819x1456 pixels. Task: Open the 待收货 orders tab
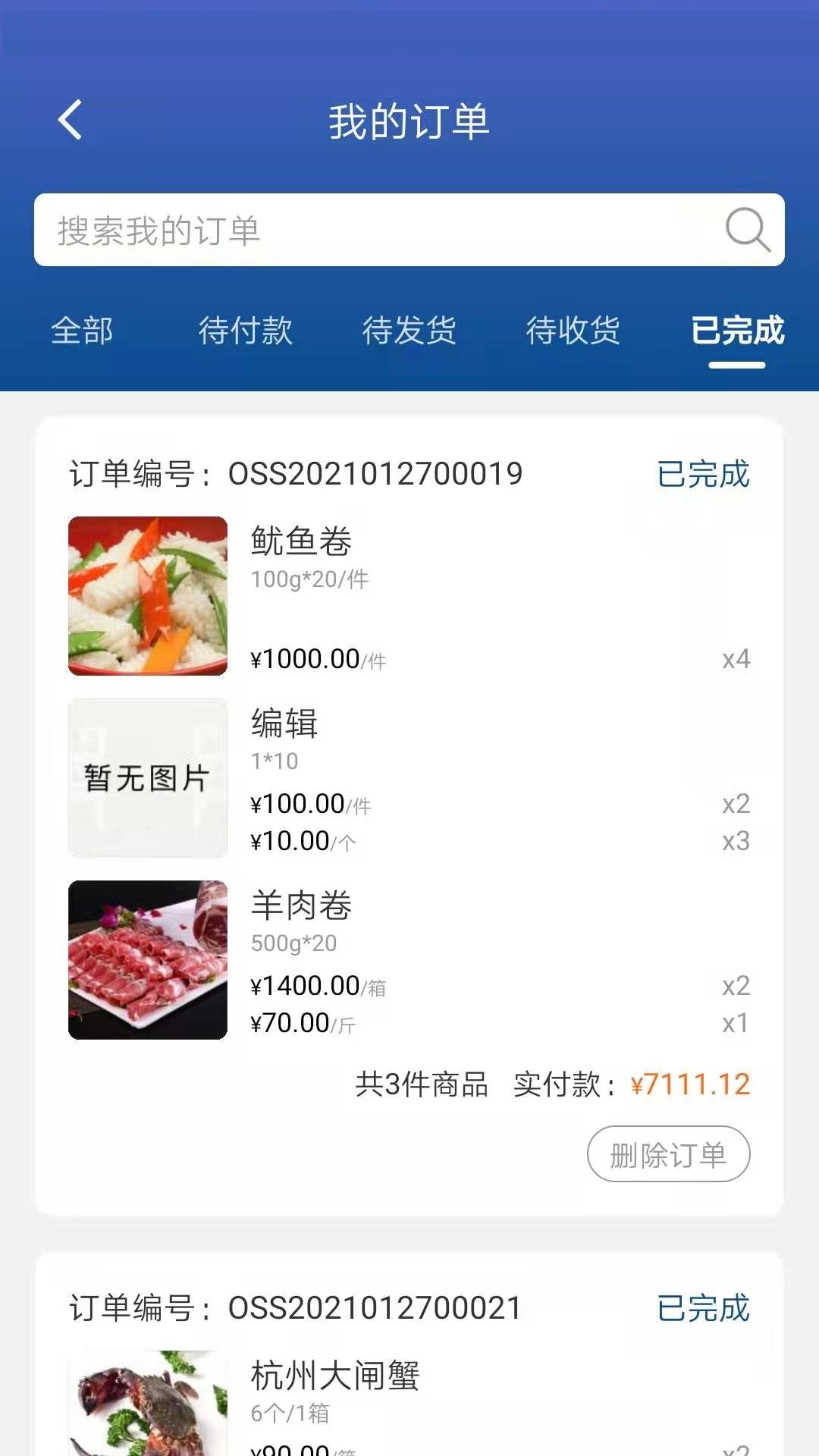pyautogui.click(x=573, y=331)
